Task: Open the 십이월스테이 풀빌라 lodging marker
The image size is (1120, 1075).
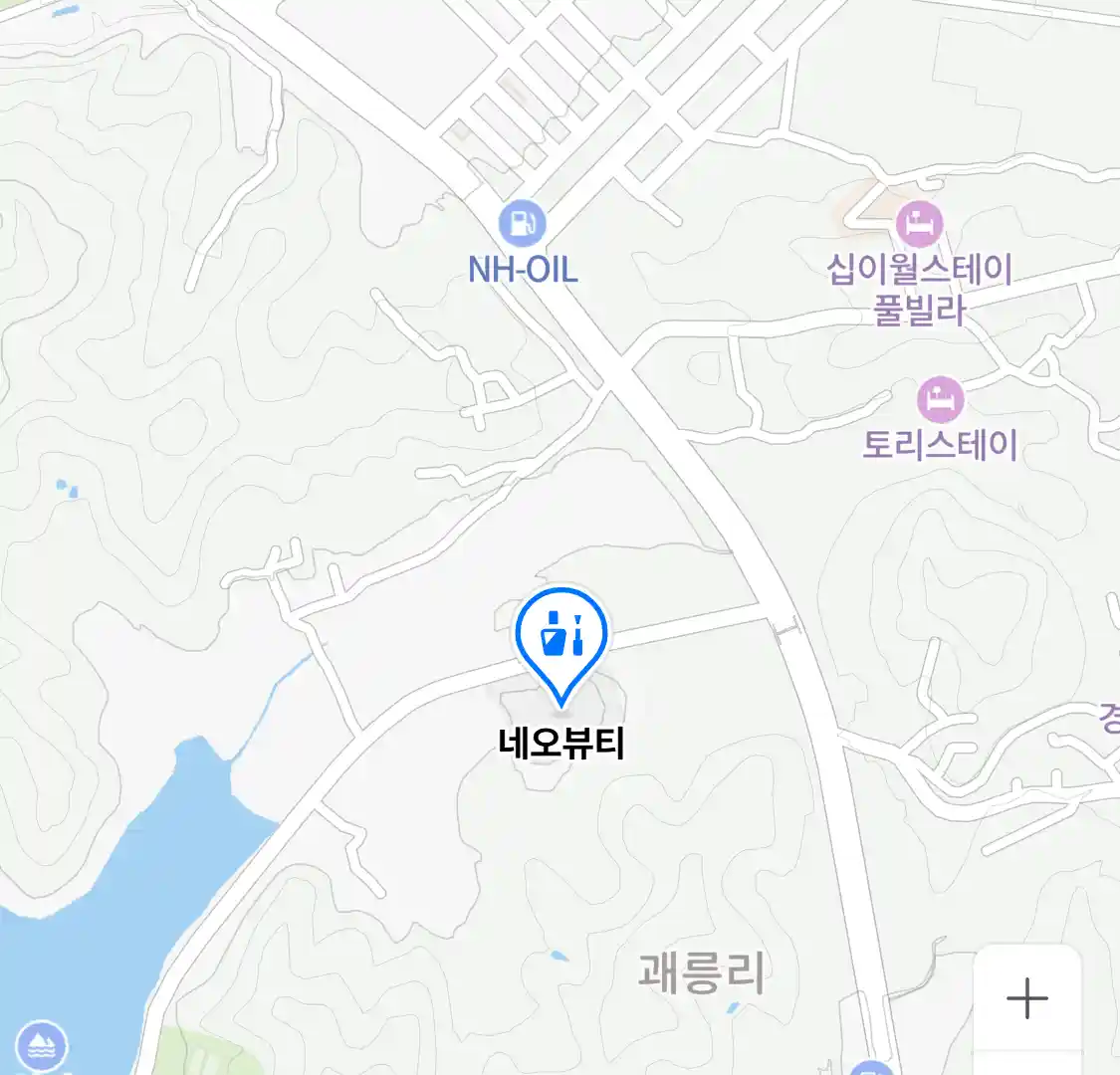Action: pos(918,224)
